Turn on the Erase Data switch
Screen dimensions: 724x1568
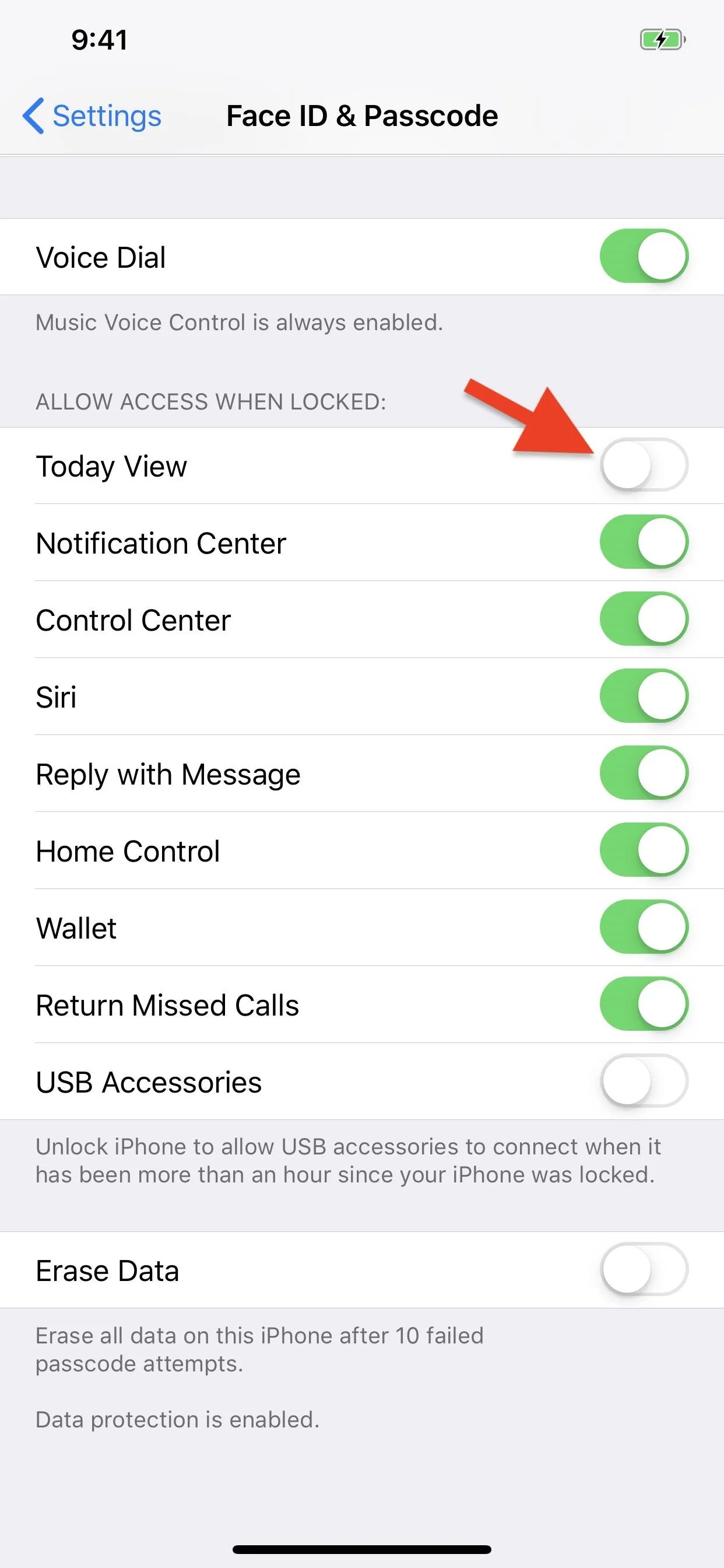[x=644, y=1270]
